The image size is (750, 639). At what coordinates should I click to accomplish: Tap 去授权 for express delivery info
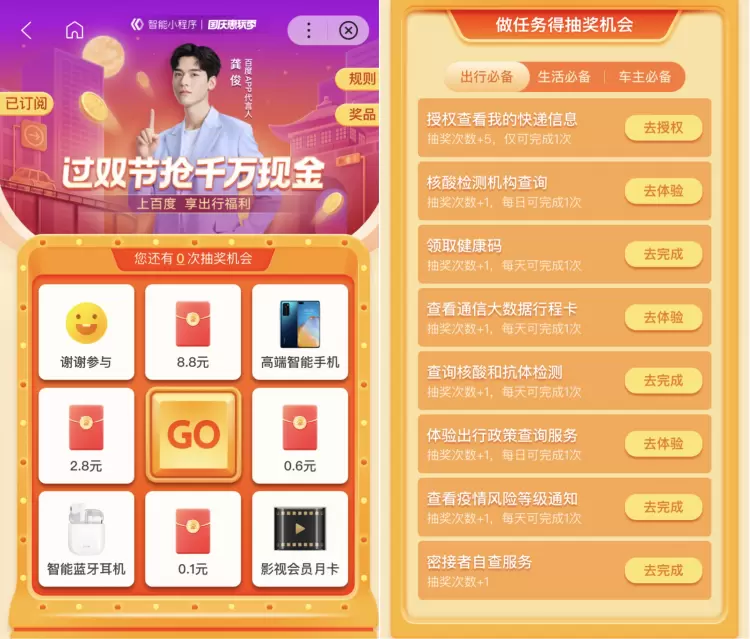(663, 127)
